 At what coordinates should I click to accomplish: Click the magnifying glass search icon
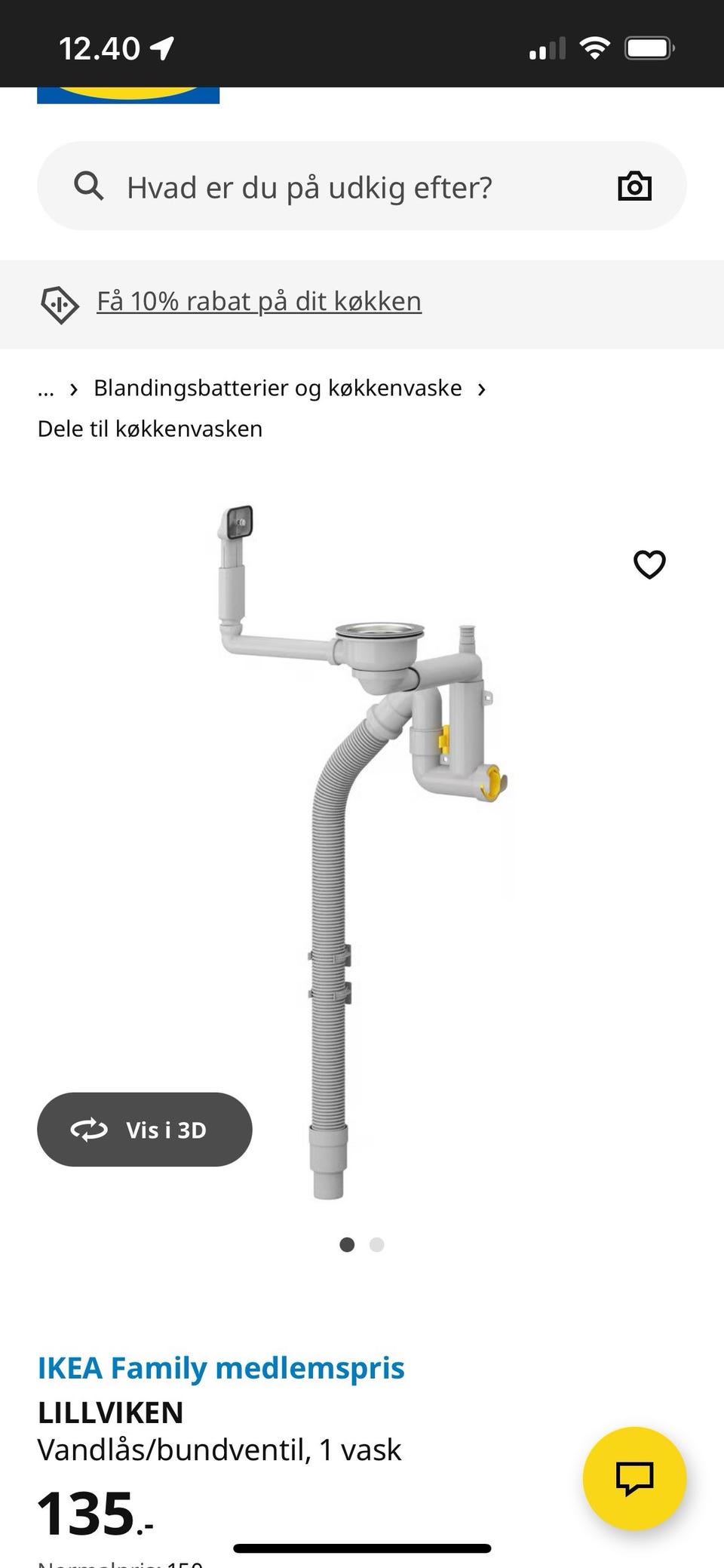pyautogui.click(x=88, y=186)
